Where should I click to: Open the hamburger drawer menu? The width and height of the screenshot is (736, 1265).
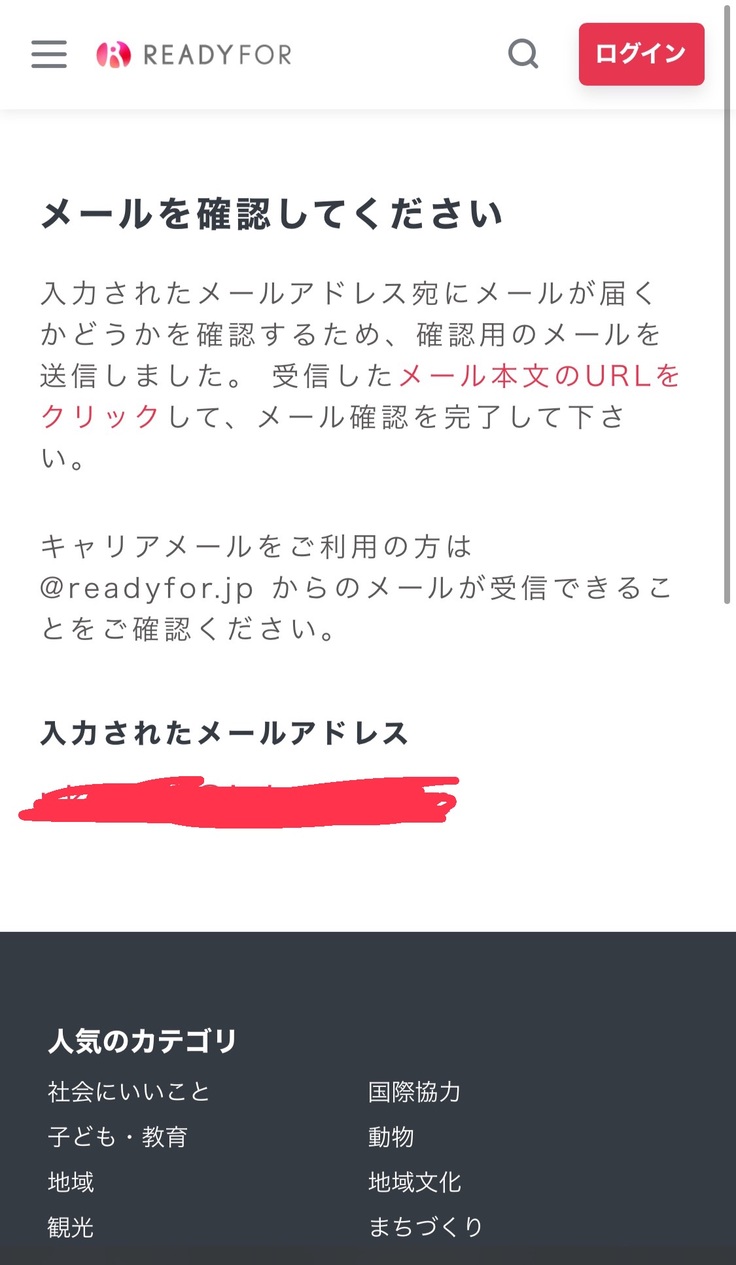click(x=49, y=54)
